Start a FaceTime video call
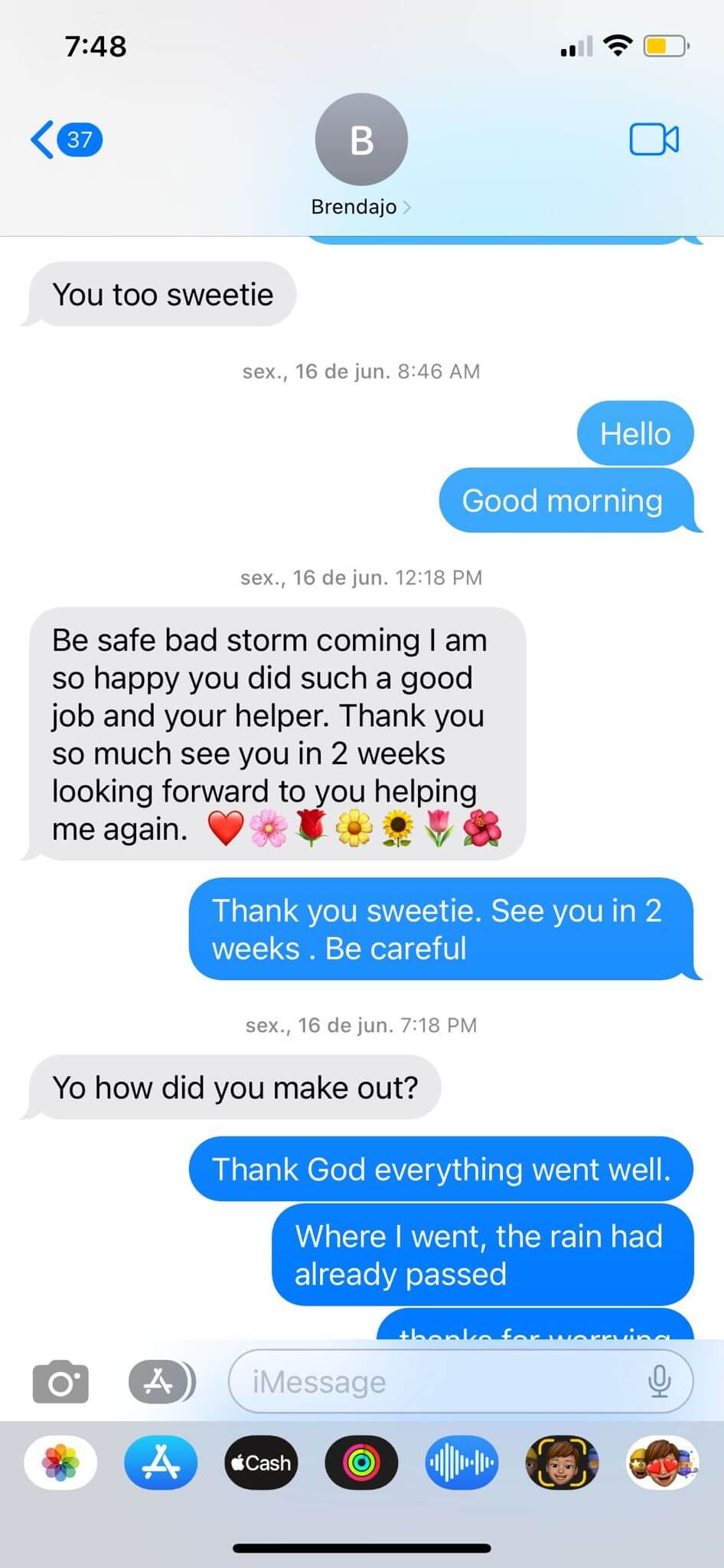 pyautogui.click(x=654, y=139)
